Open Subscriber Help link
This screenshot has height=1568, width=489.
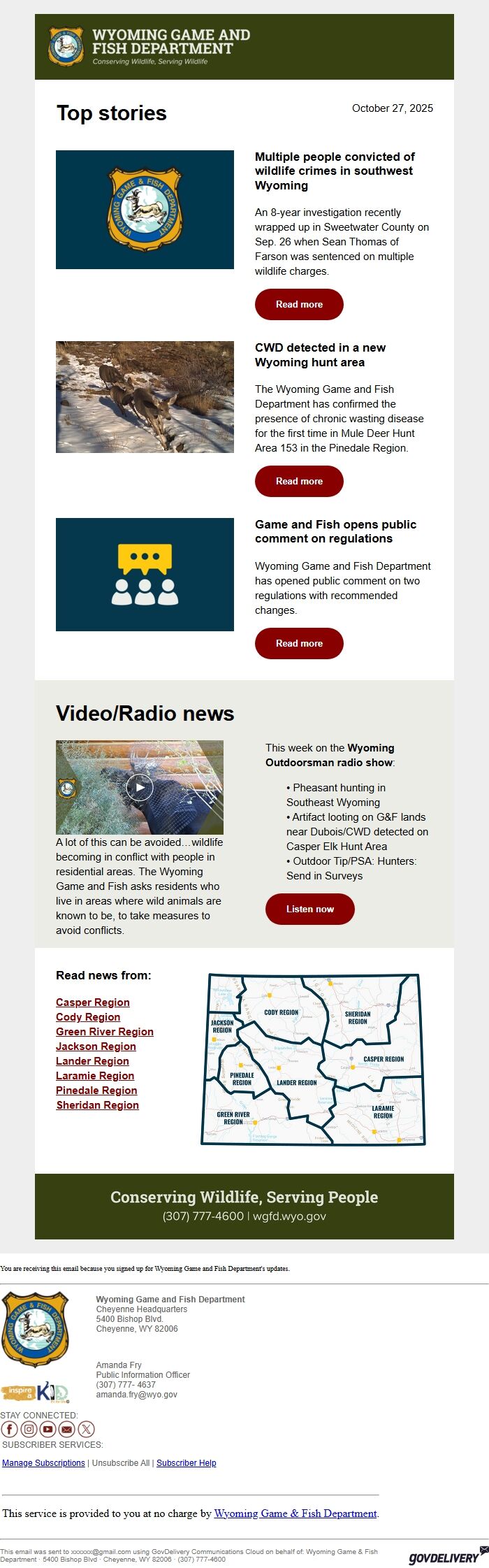click(186, 1463)
